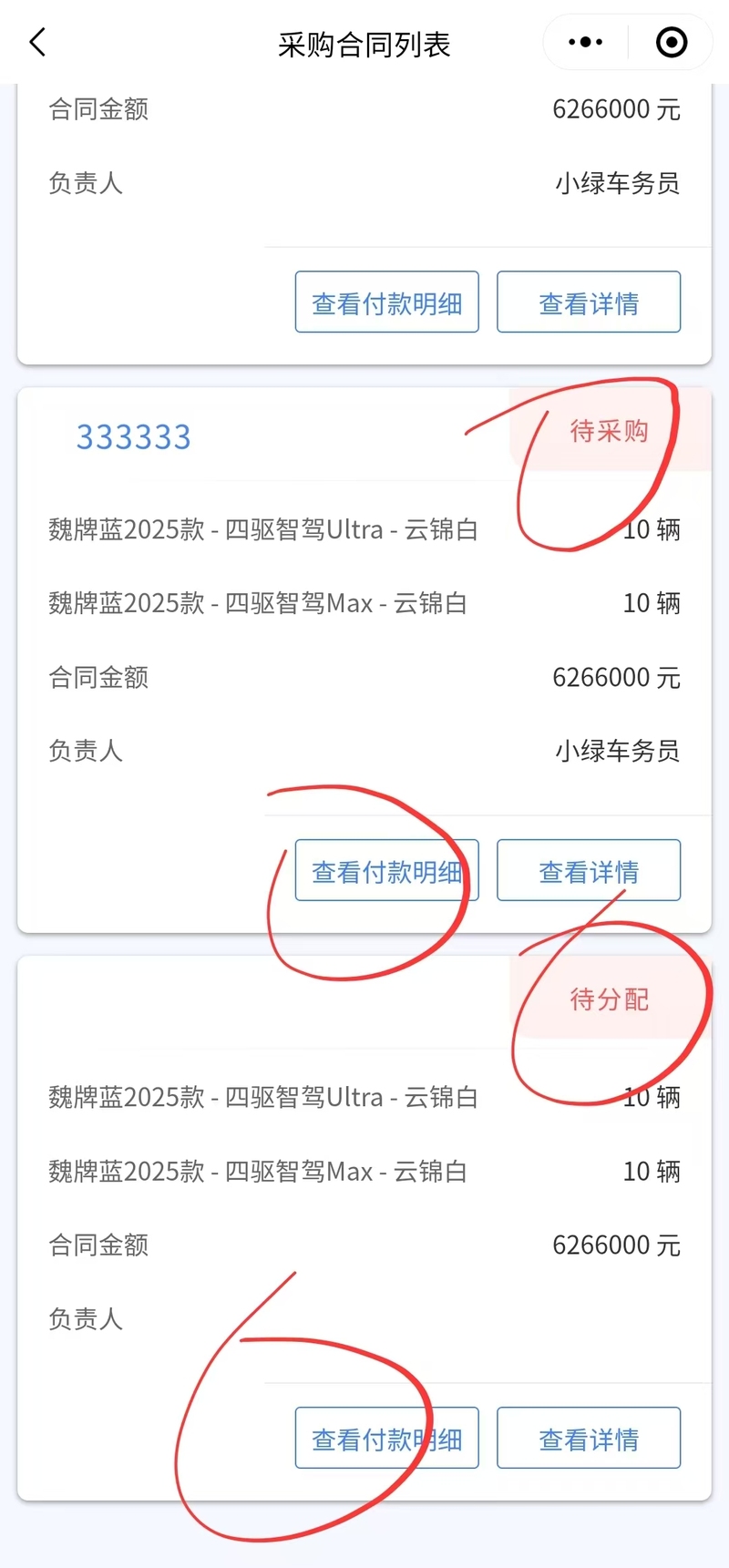729x1568 pixels.
Task: Tap 查看付款明细 on the 待分配 contract
Action: click(386, 1438)
